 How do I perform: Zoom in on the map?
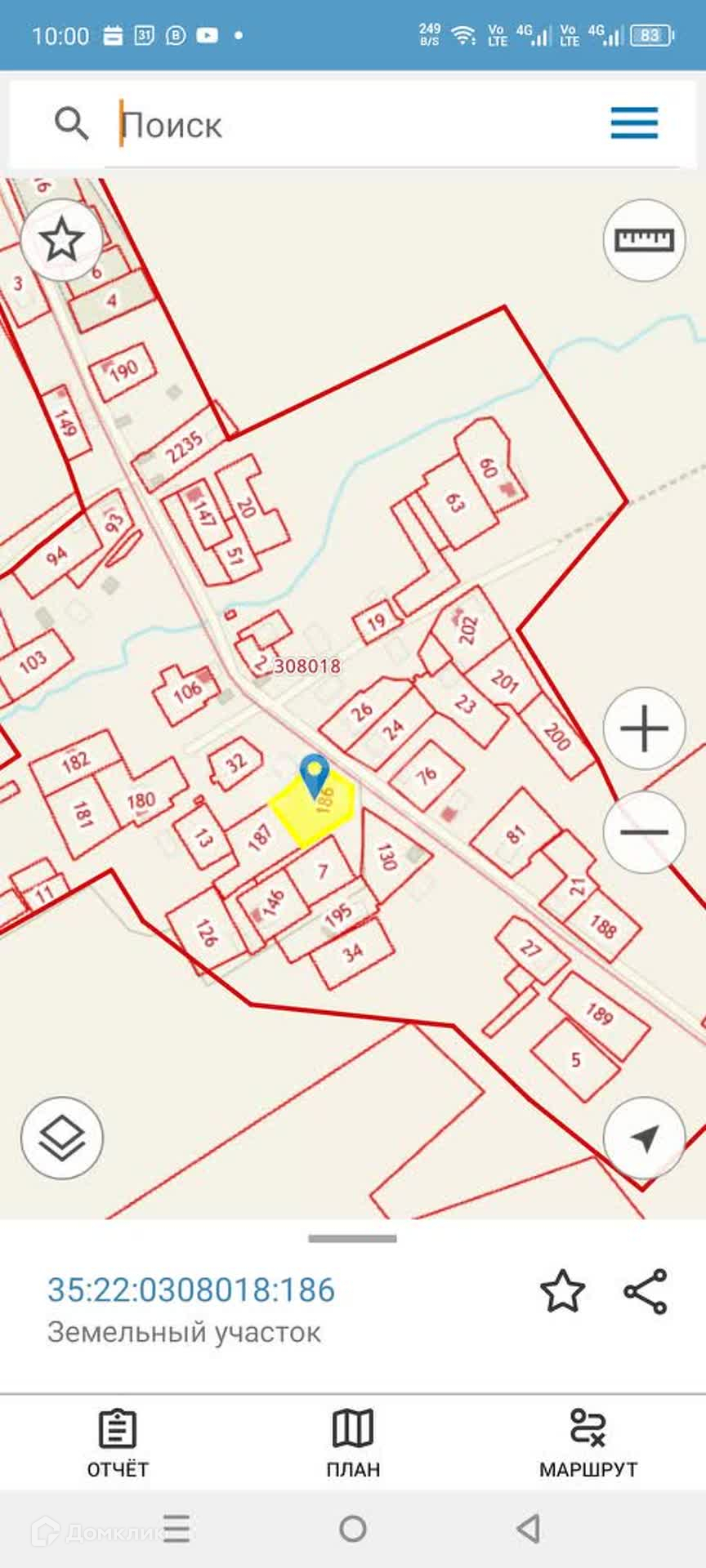pos(644,728)
